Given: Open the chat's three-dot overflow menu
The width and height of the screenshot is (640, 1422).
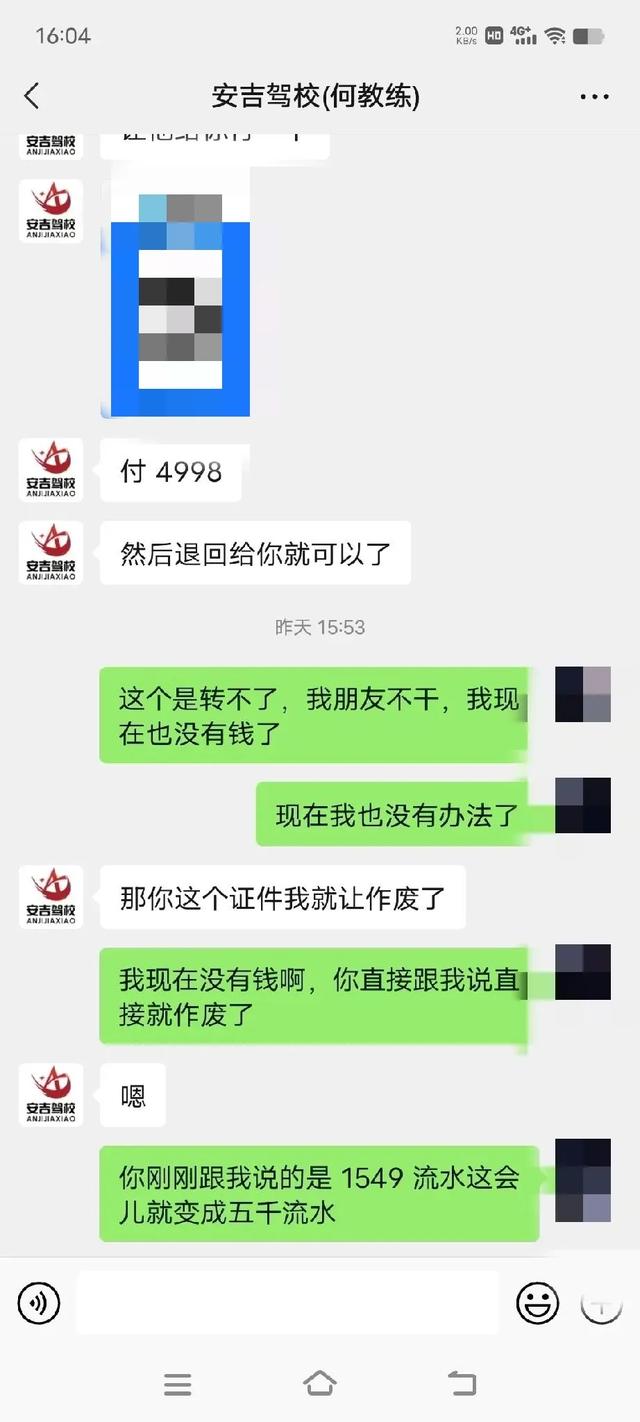Looking at the screenshot, I should [x=594, y=97].
